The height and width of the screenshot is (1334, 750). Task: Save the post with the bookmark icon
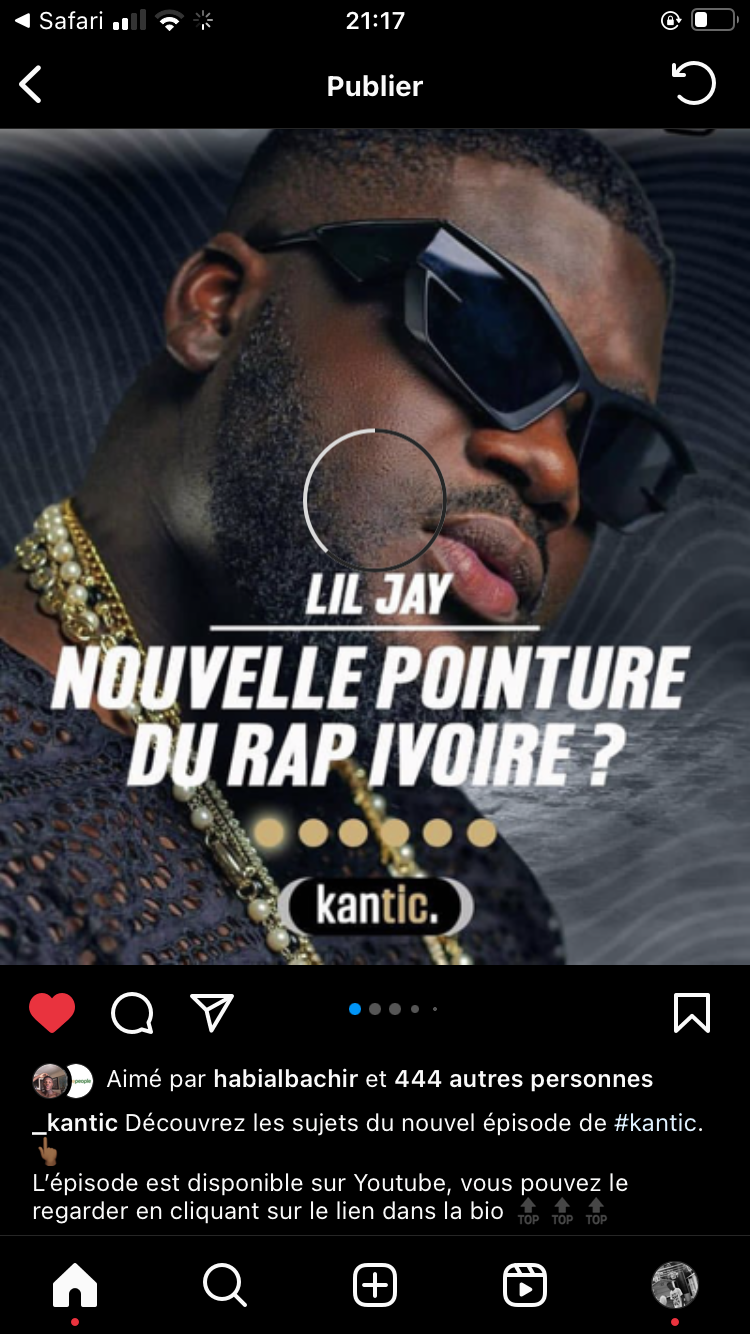[692, 1013]
